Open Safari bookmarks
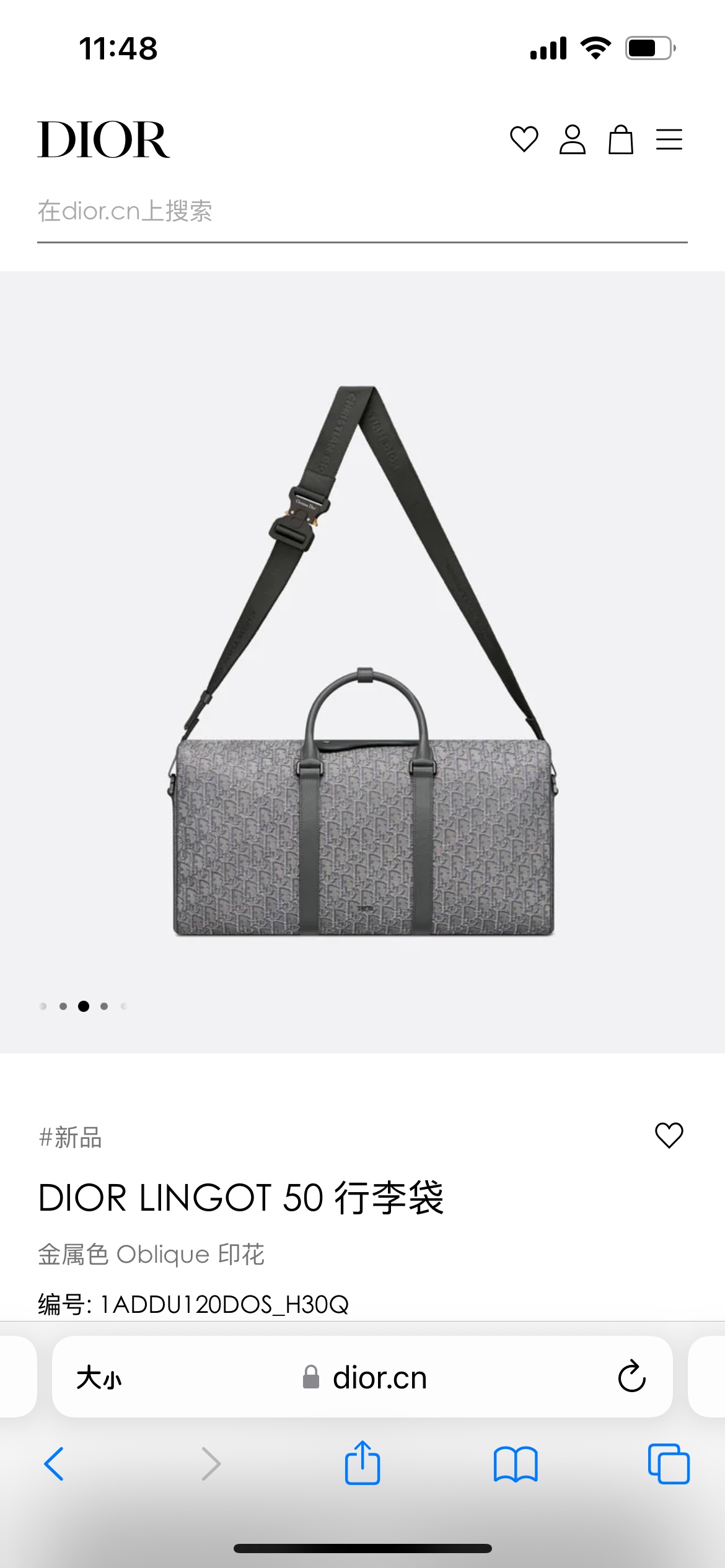 516,1464
